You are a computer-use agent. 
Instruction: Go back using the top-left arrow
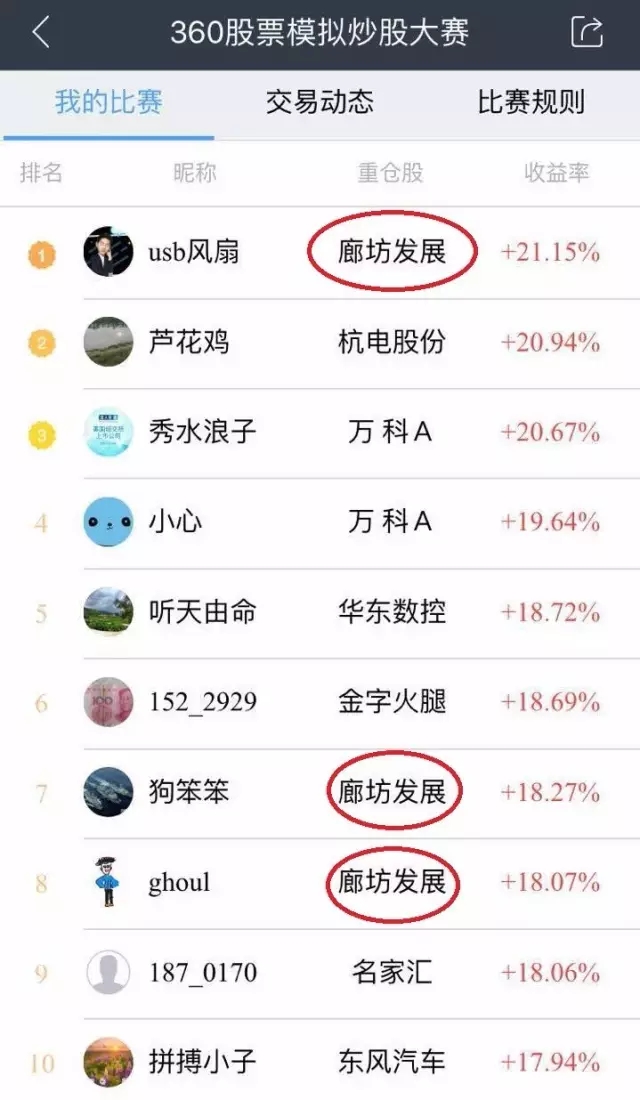(x=40, y=33)
